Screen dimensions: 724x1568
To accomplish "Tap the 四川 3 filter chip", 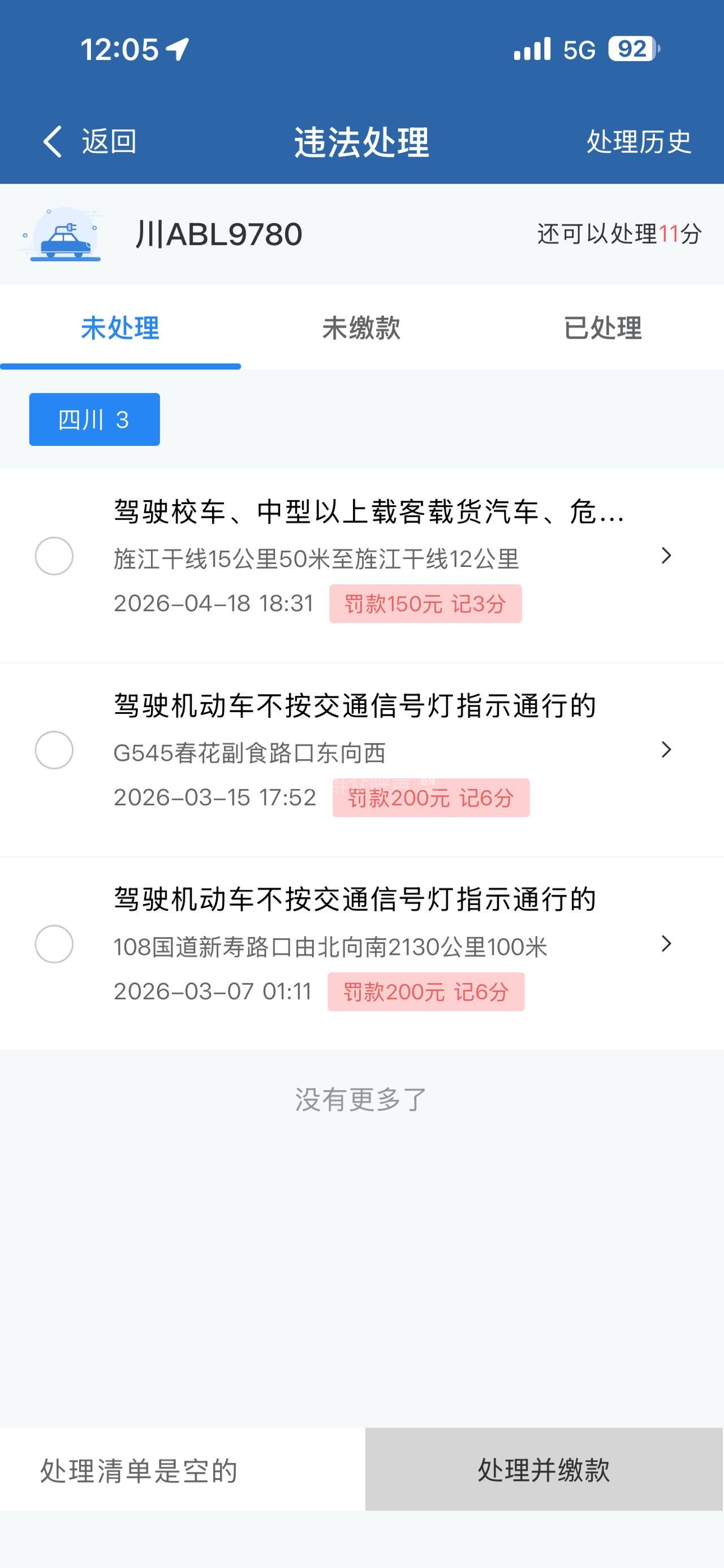I will (x=94, y=419).
